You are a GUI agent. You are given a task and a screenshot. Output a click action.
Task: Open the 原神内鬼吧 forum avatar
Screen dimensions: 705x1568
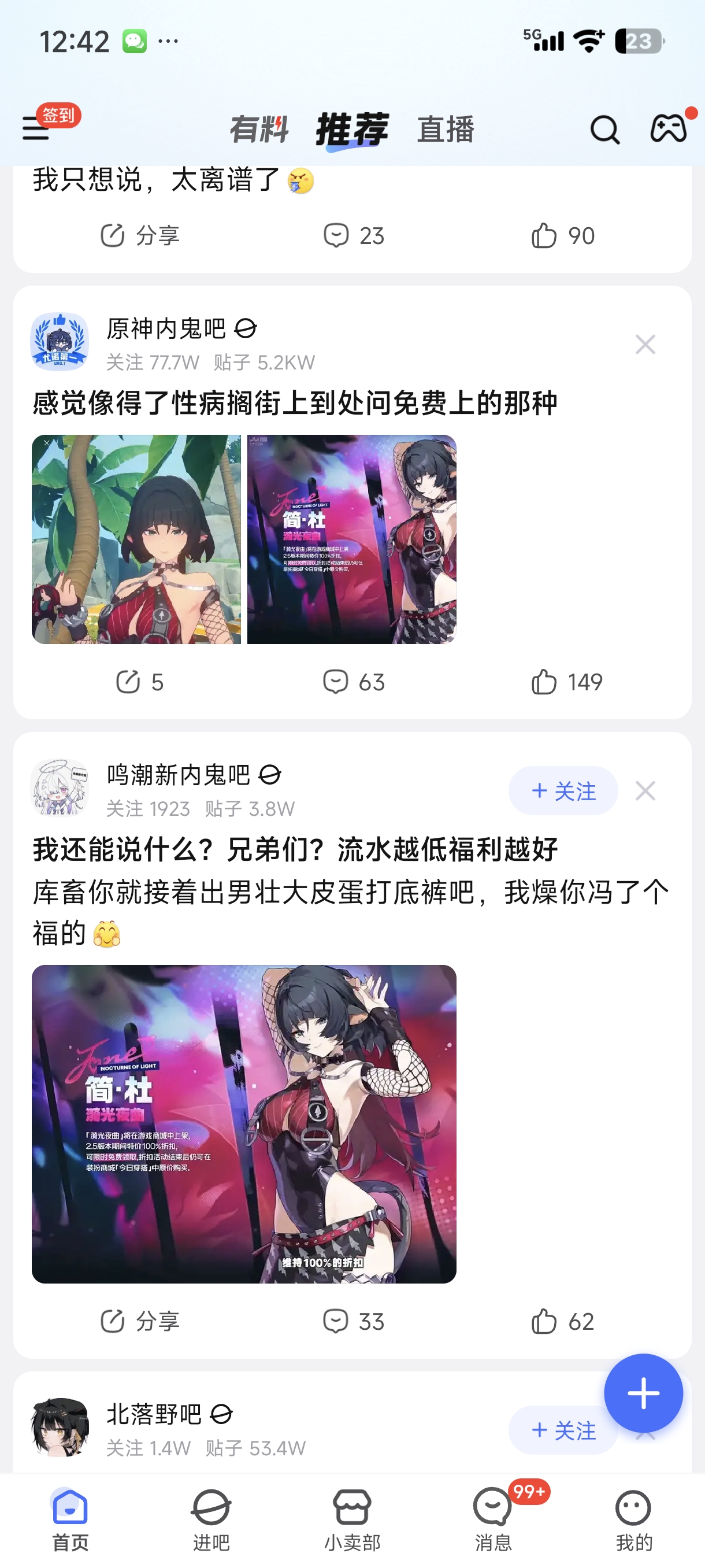tap(60, 342)
